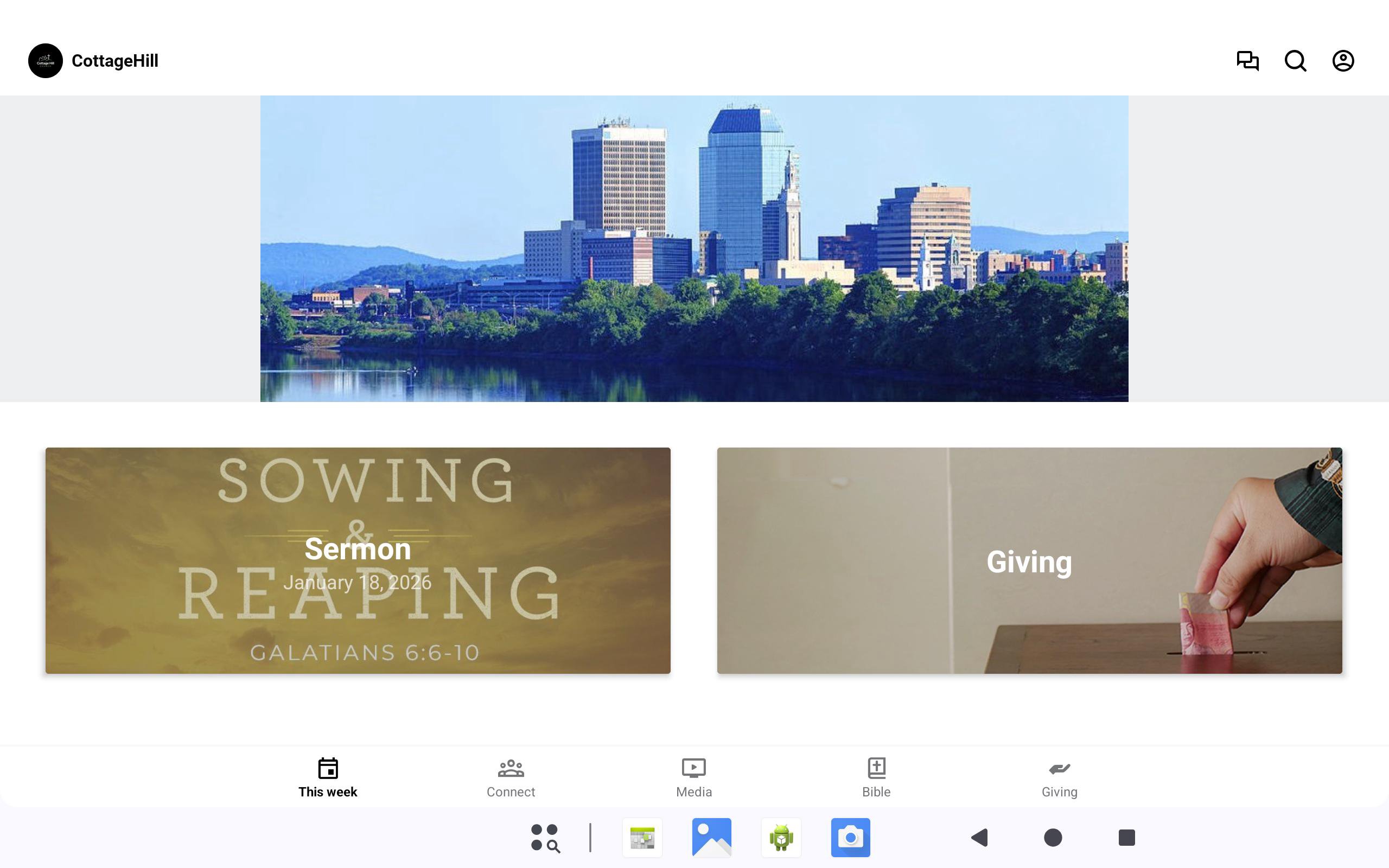Open the messages chat icon
The image size is (1389, 868).
1247,61
